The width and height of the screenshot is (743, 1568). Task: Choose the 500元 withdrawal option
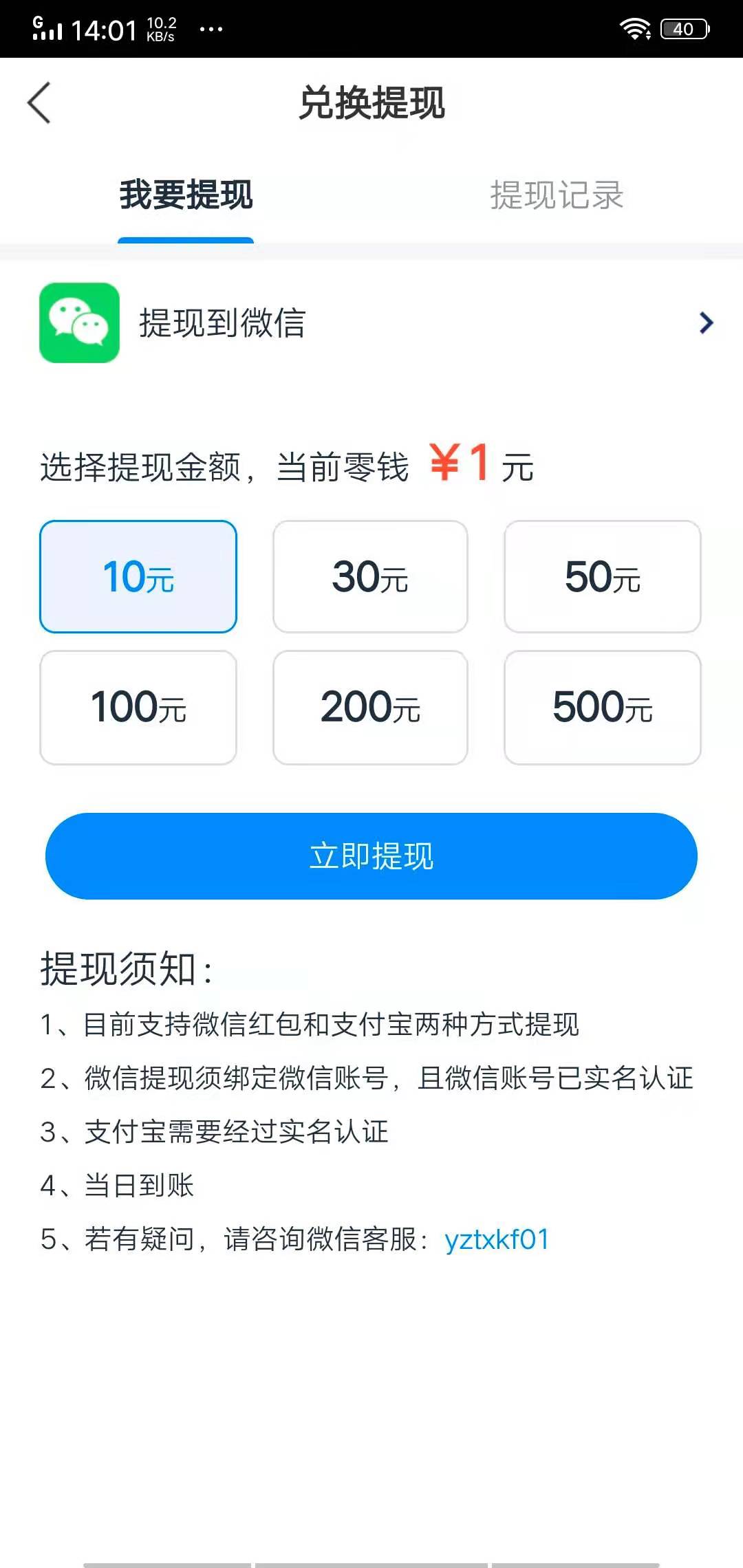tap(603, 708)
